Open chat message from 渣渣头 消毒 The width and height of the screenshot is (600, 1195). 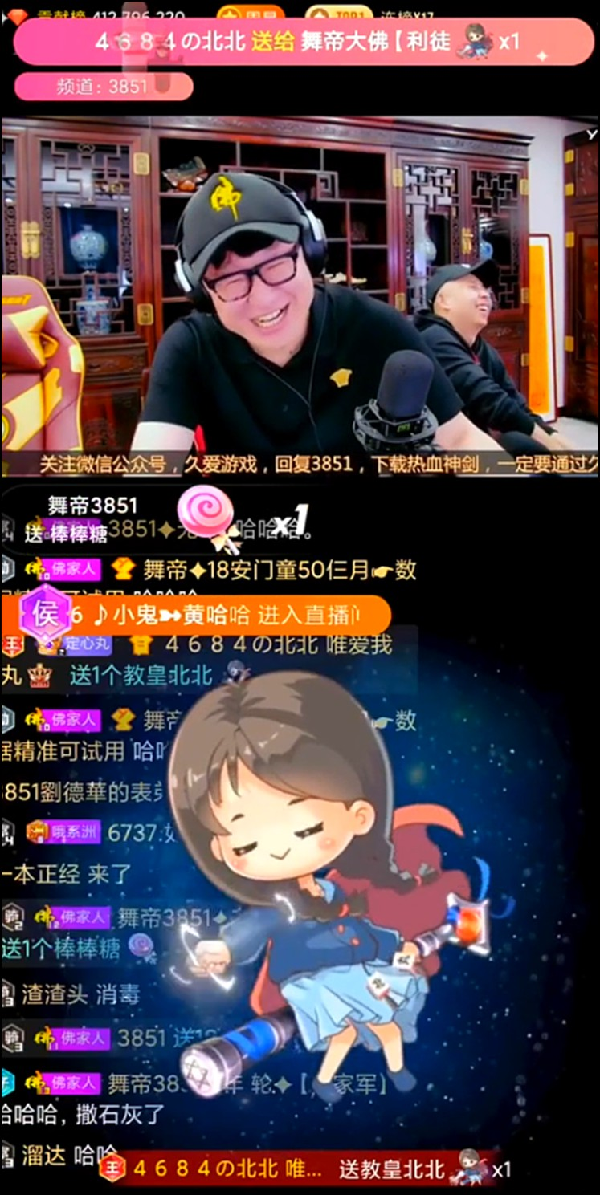[x=80, y=993]
